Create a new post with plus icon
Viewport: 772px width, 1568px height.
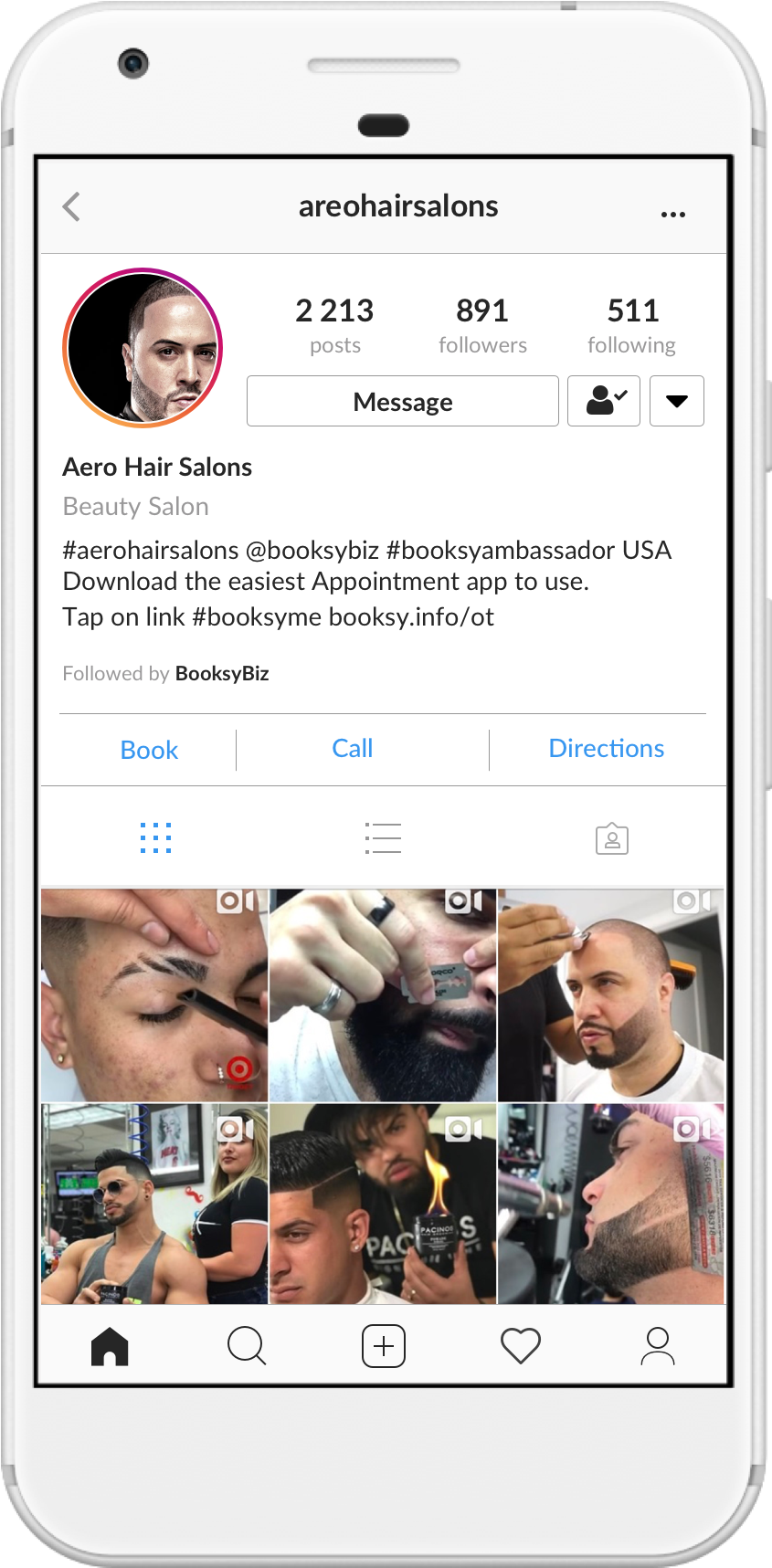384,1346
